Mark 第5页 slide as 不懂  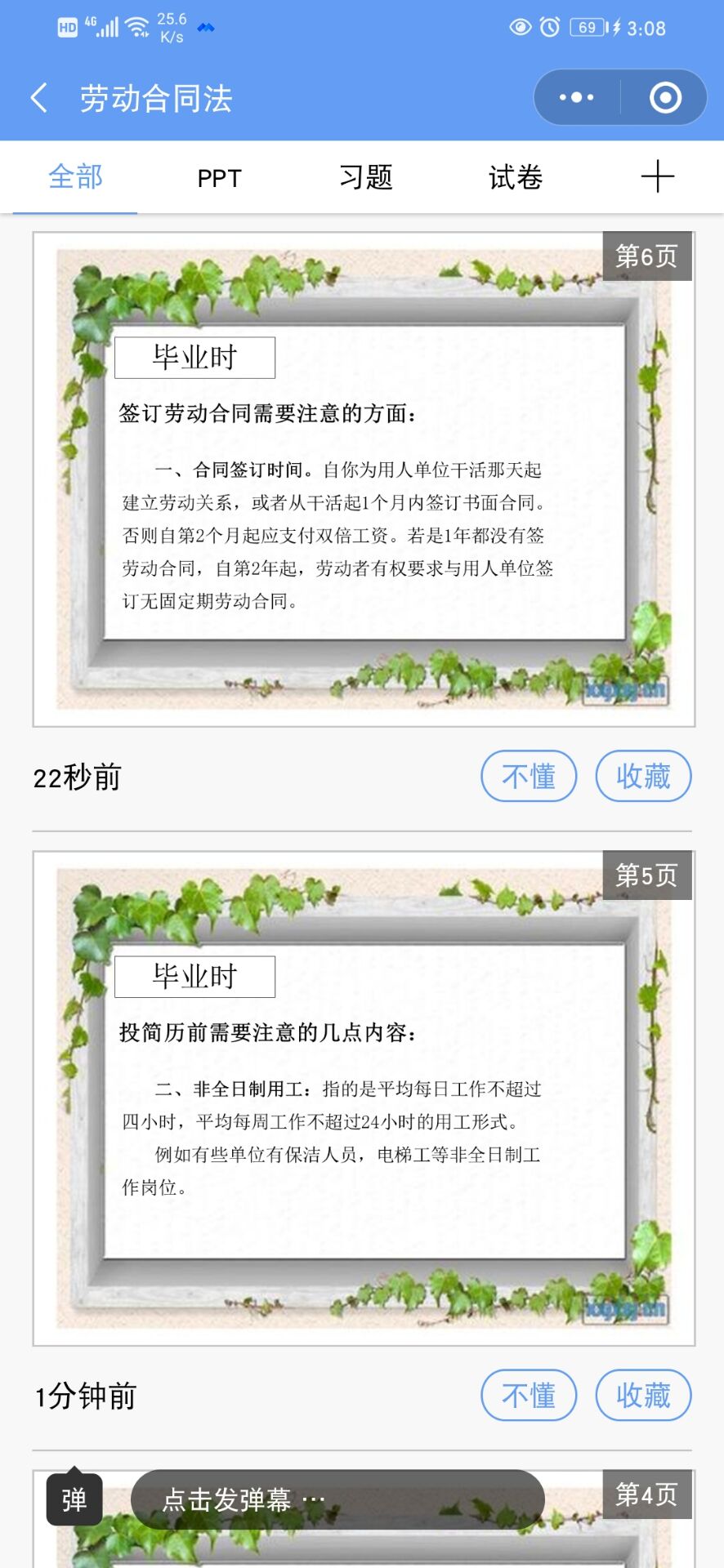[529, 1395]
